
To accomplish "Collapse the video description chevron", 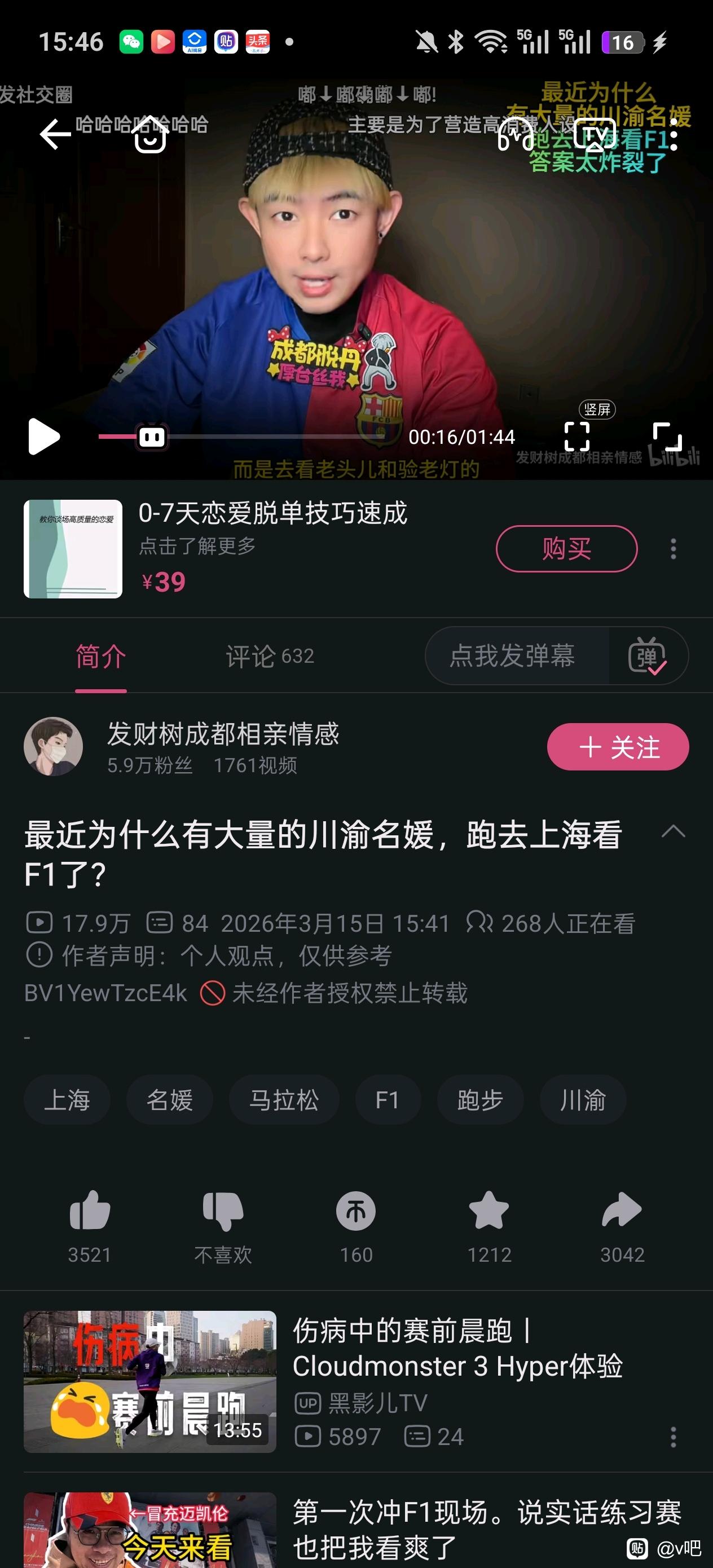I will (x=673, y=831).
